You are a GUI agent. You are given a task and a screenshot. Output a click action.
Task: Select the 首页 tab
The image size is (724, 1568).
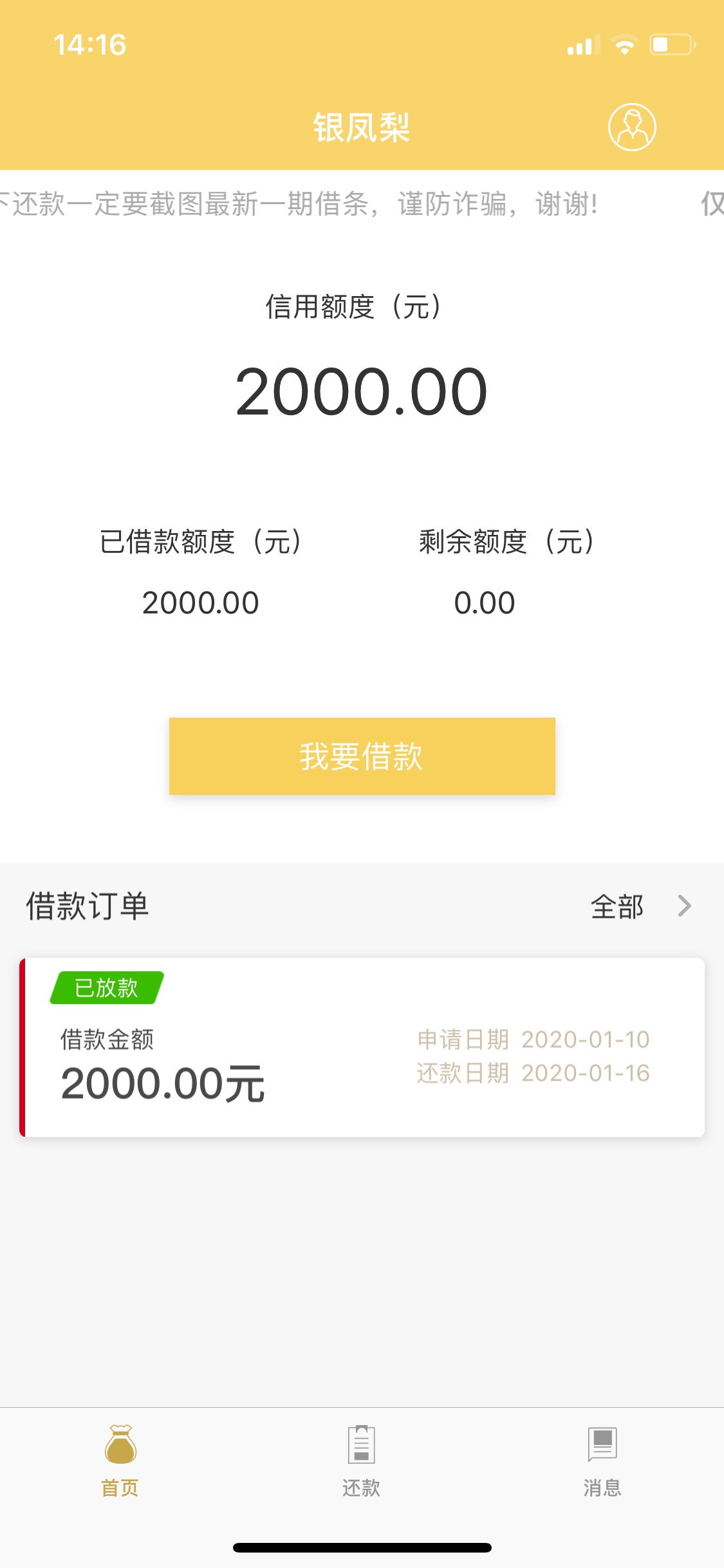click(x=120, y=1461)
